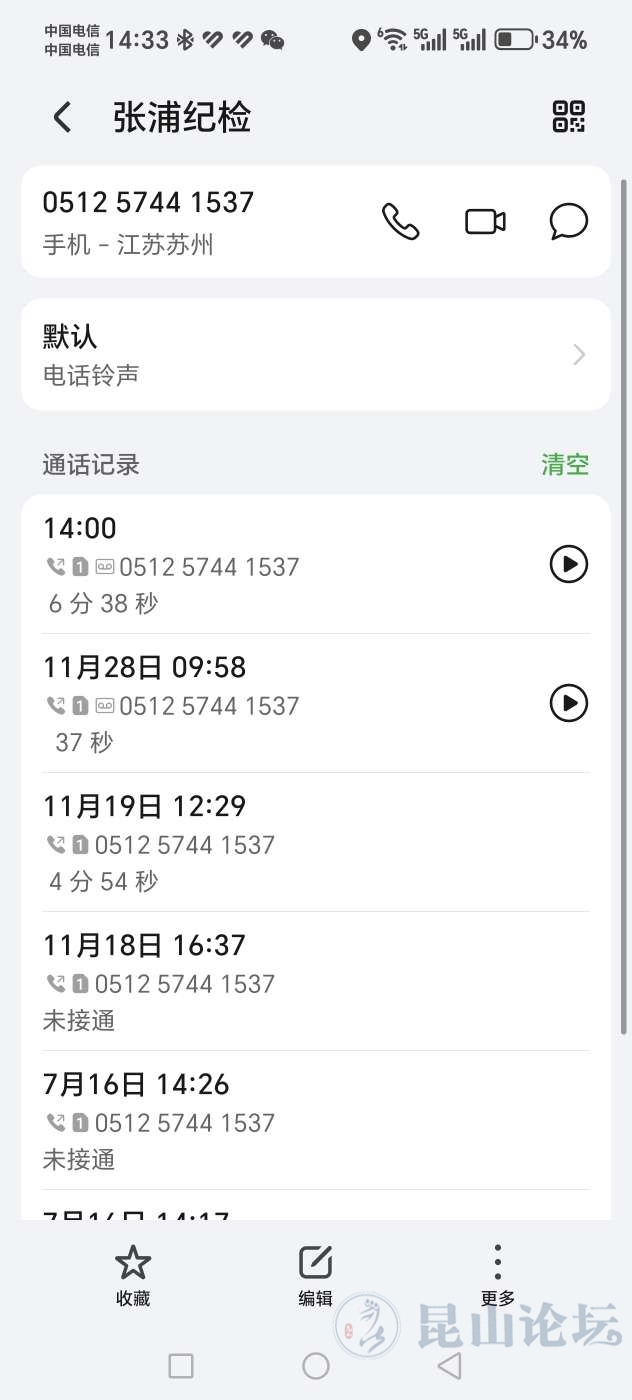
Task: Open the 11月19日 12:29 call entry
Action: click(300, 842)
